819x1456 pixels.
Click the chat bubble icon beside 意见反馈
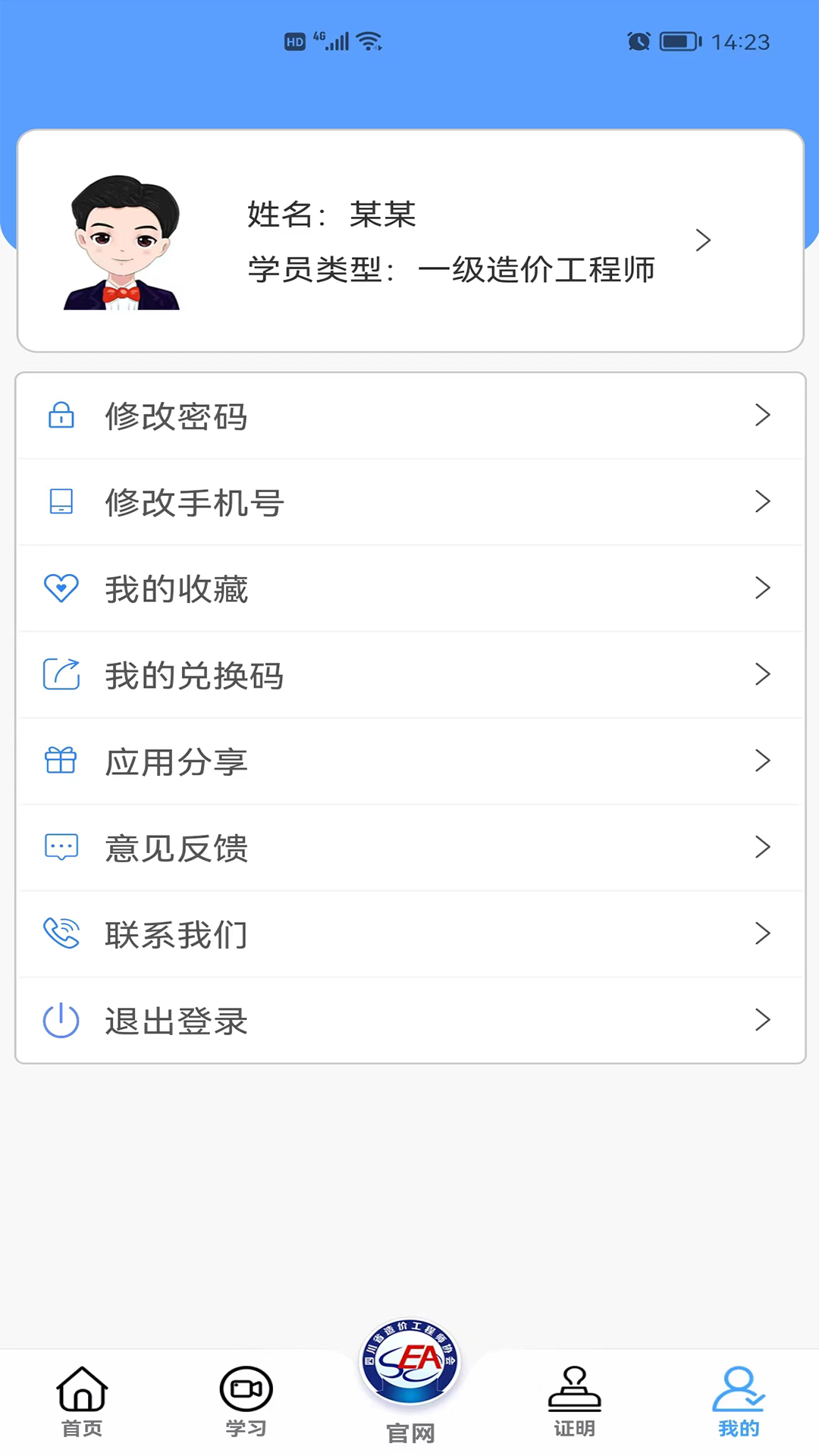click(x=61, y=848)
